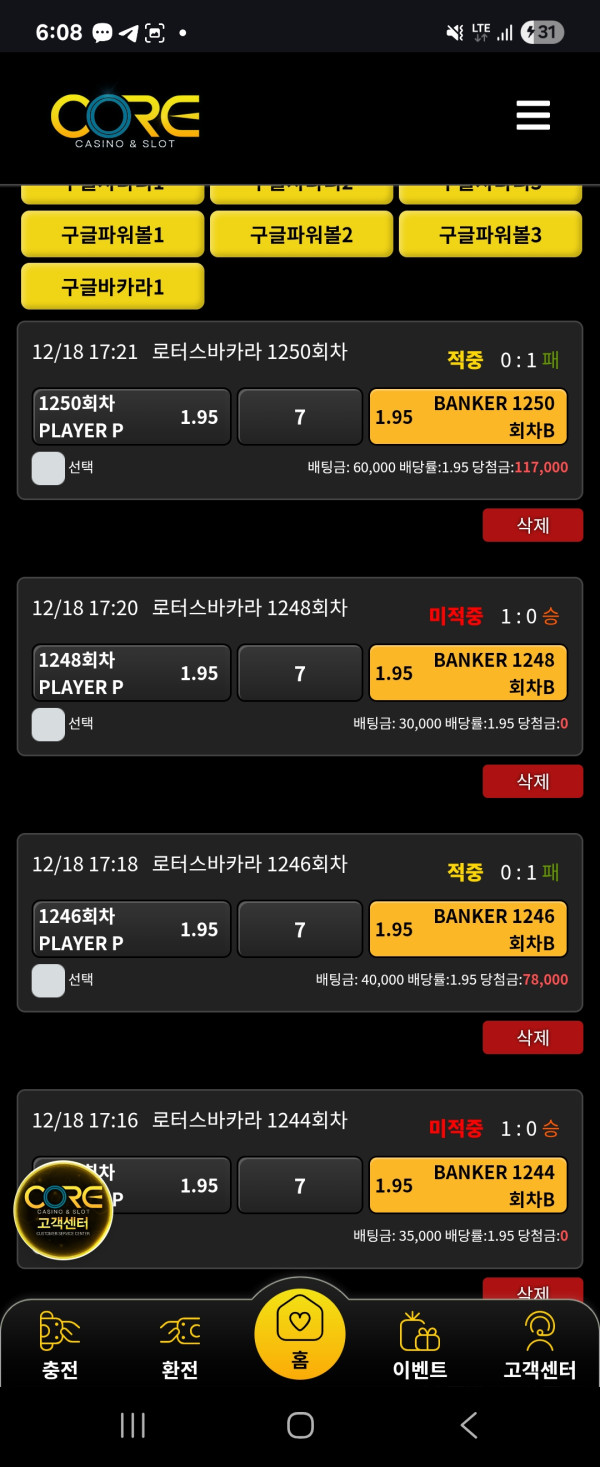
Task: Tap the CORE Casino logo
Action: [125, 120]
